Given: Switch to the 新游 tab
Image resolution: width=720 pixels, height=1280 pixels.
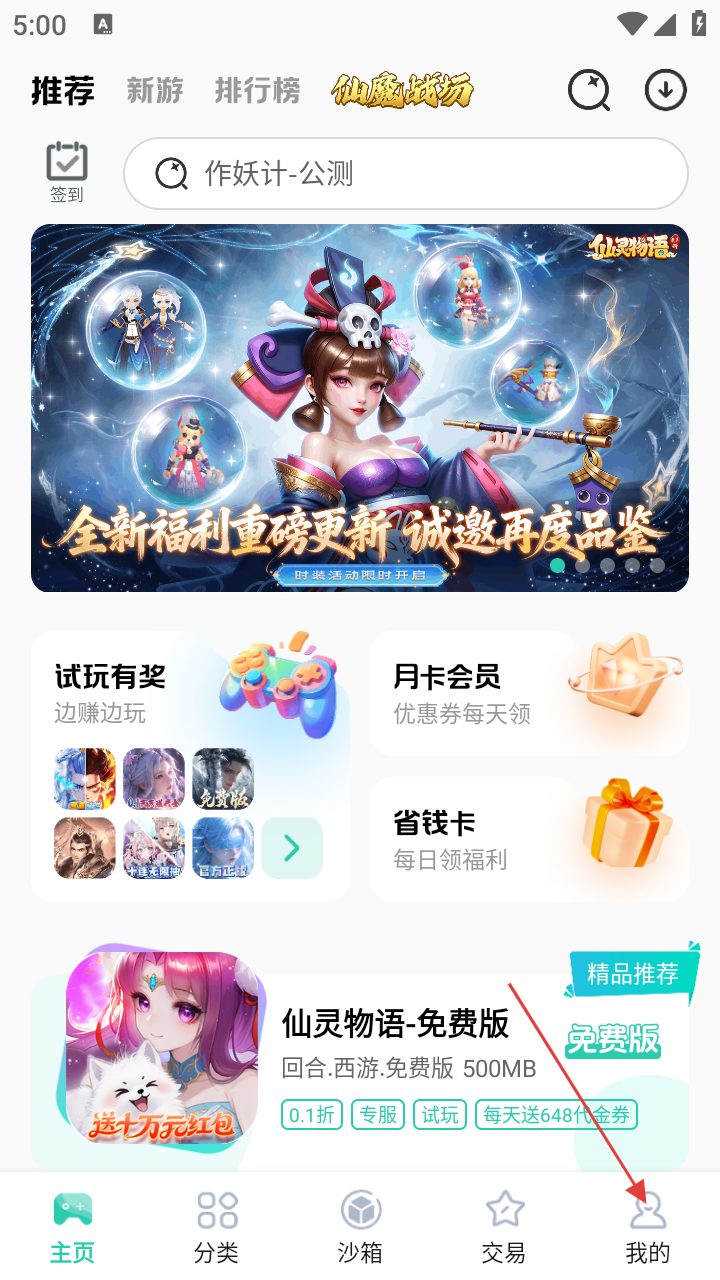Looking at the screenshot, I should (155, 91).
